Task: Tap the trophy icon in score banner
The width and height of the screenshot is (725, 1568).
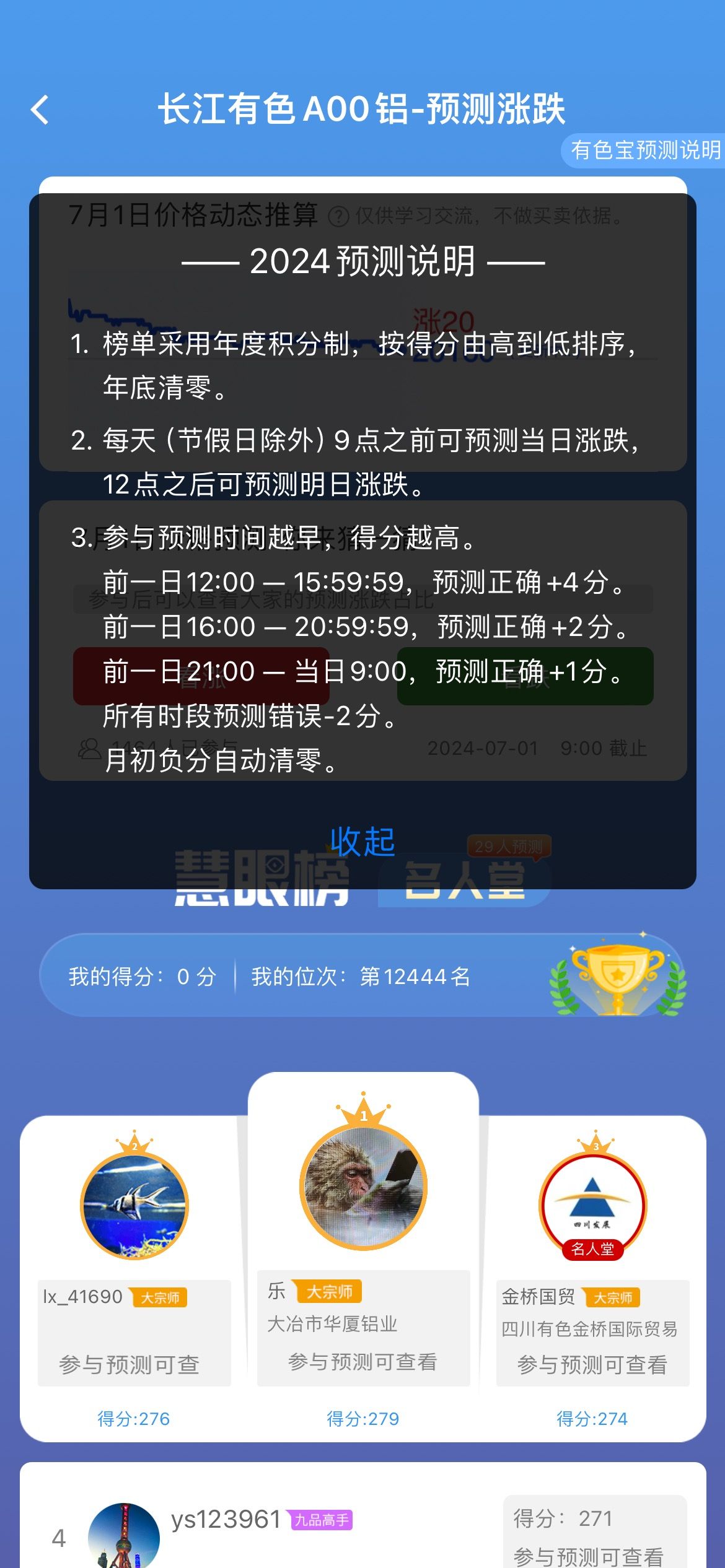Action: 618,977
